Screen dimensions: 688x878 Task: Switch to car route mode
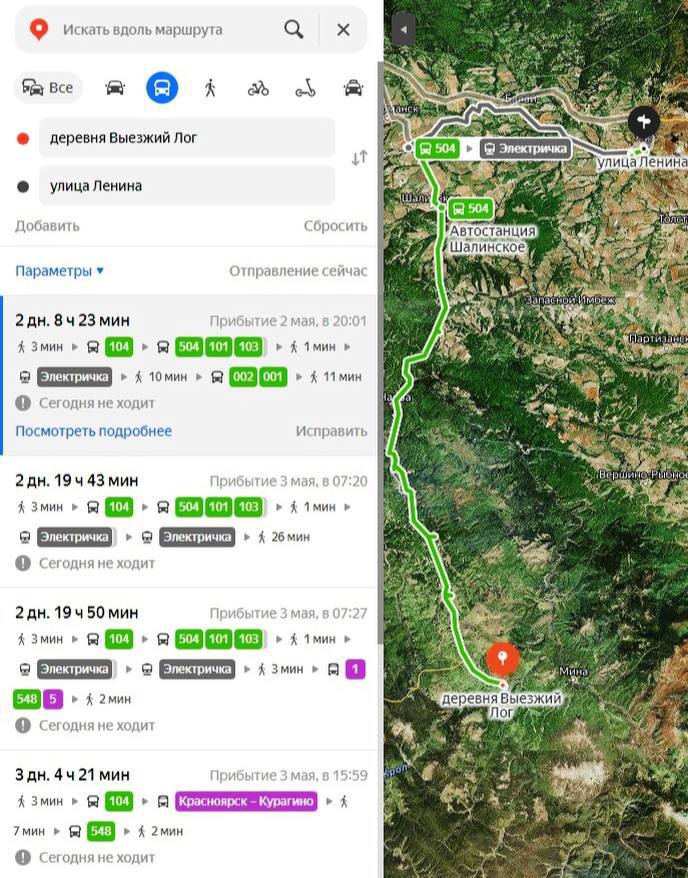115,88
